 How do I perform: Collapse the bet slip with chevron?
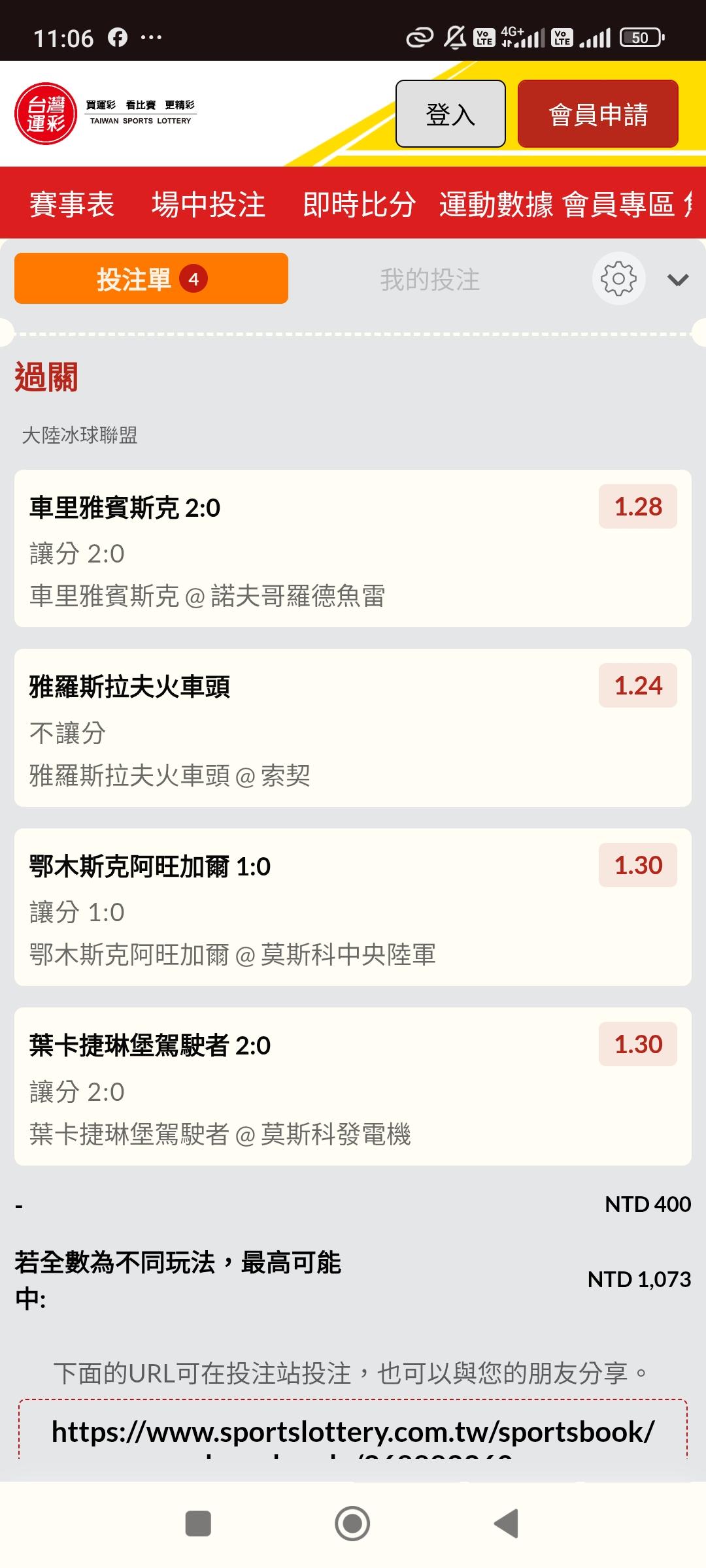678,280
